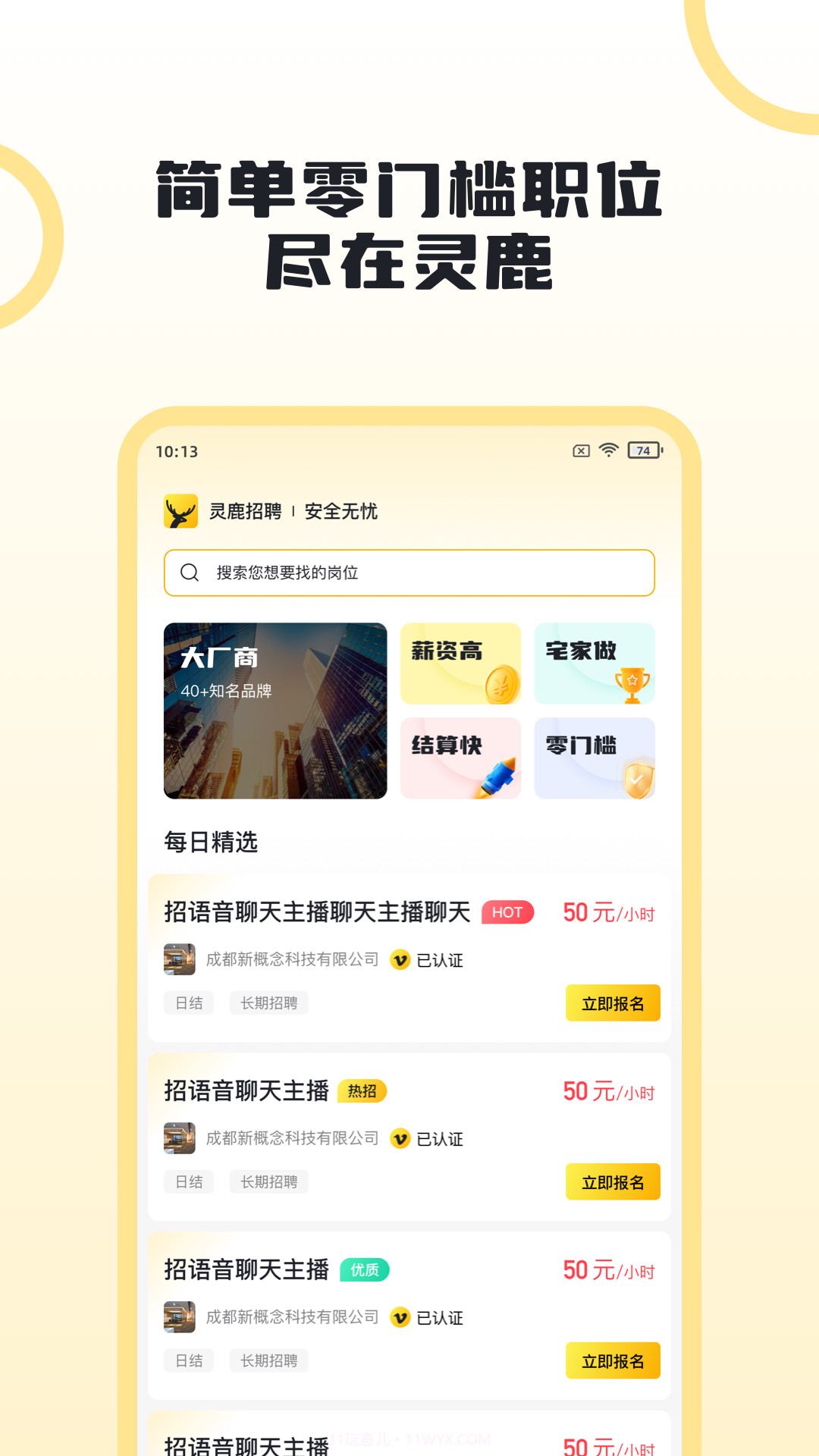Click the 灵鹿招聘 deer logo icon
Viewport: 819px width, 1456px height.
click(x=179, y=512)
